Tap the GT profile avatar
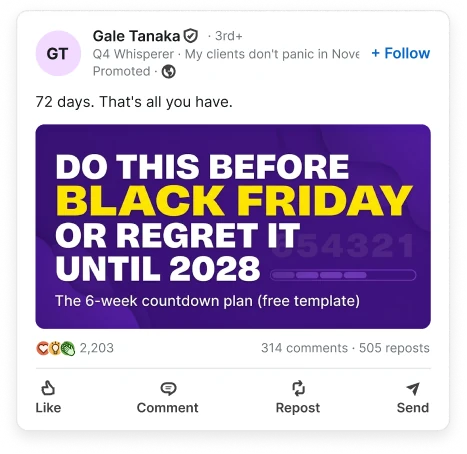467x454 pixels. pos(58,53)
